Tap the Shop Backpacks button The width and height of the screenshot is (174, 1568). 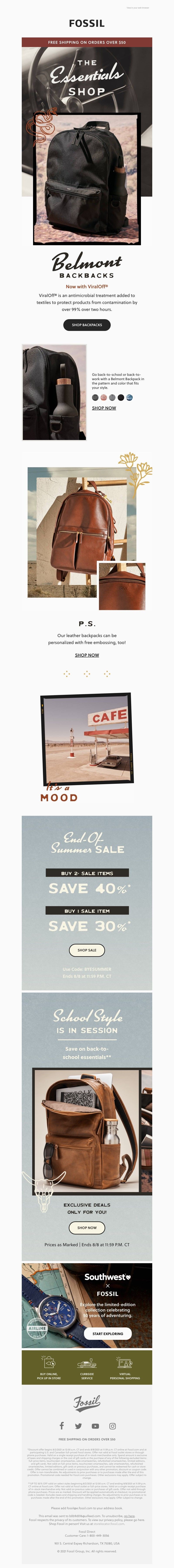[x=87, y=325]
